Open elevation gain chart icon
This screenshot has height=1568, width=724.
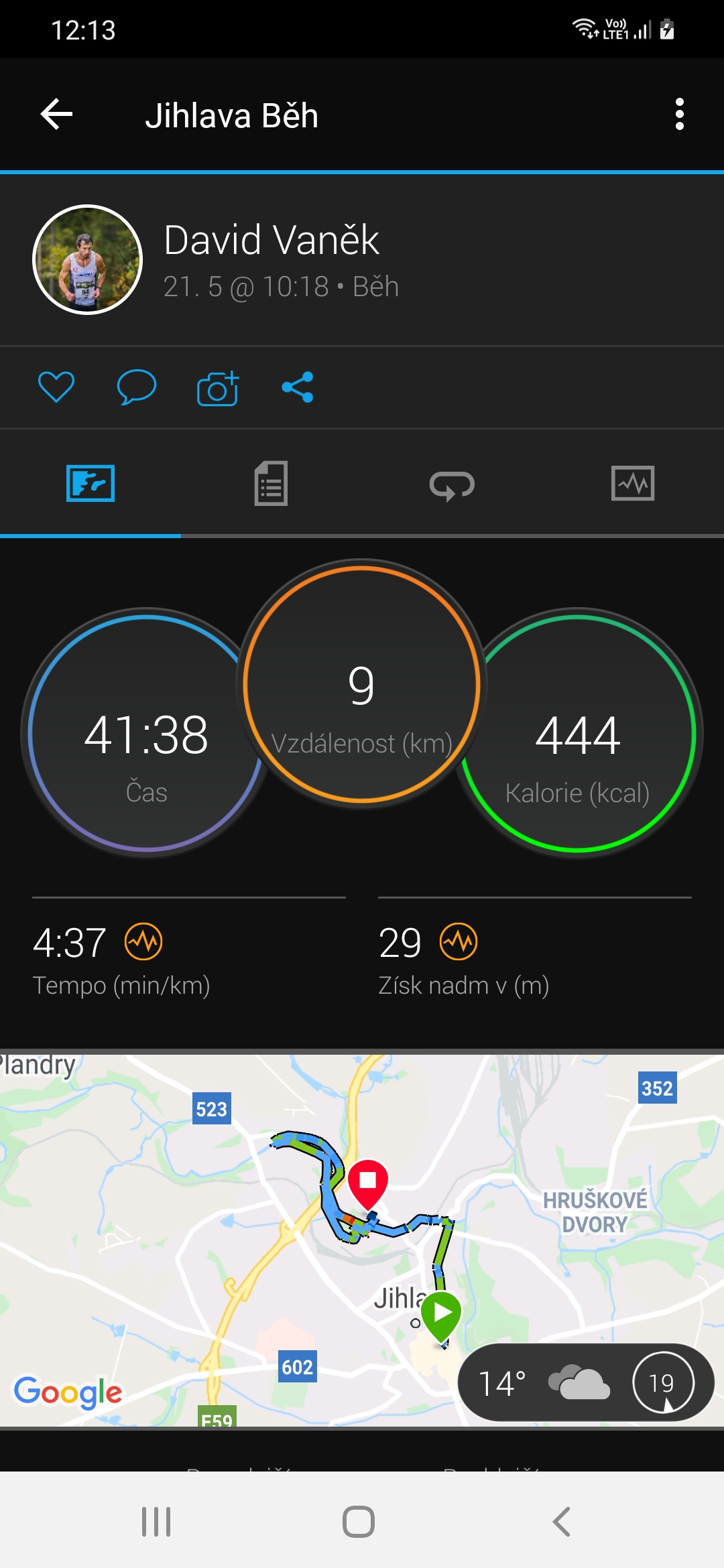click(x=459, y=941)
